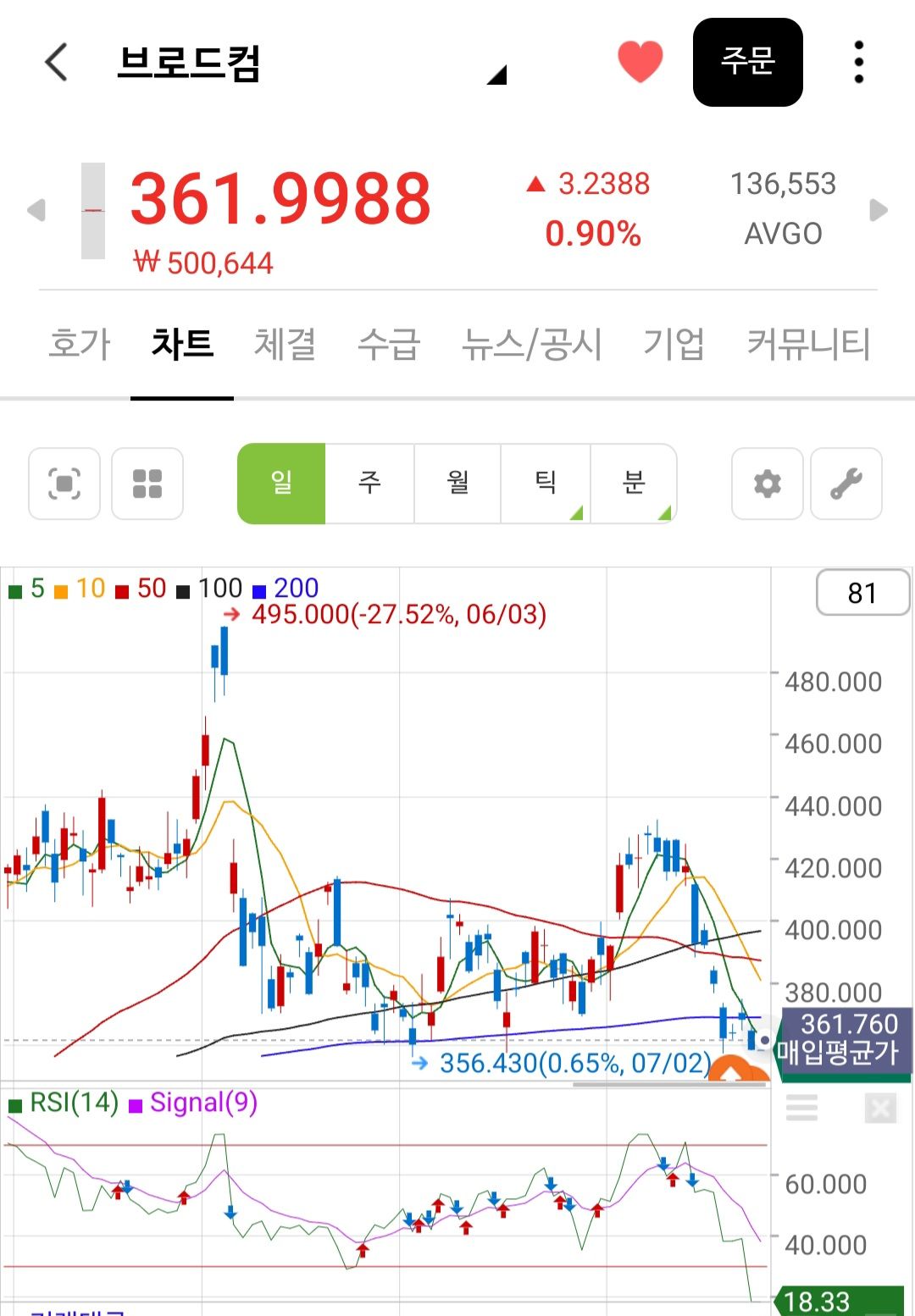Switch to the 체결 tab

(x=286, y=345)
